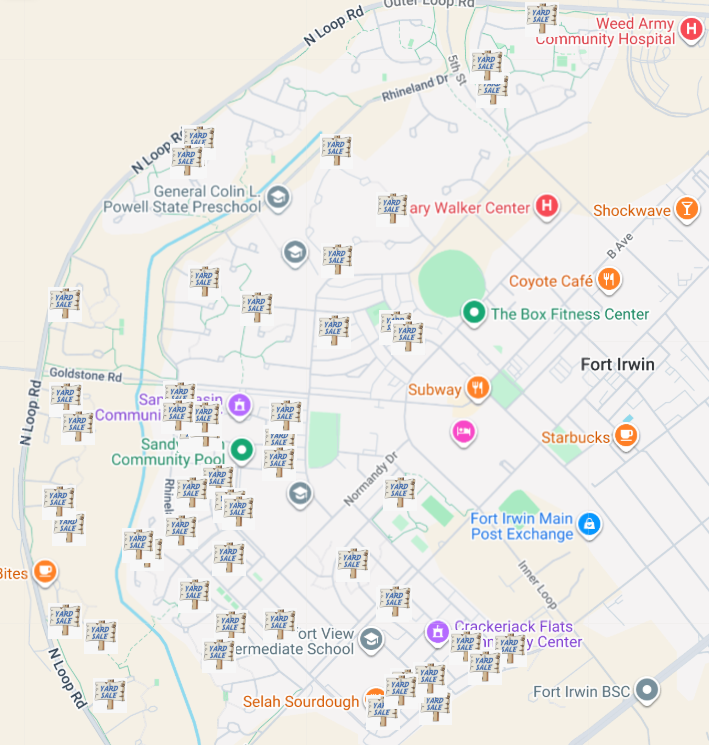Image resolution: width=709 pixels, height=745 pixels.
Task: Tap the Mary Walker Center hospital pin
Action: (x=547, y=206)
